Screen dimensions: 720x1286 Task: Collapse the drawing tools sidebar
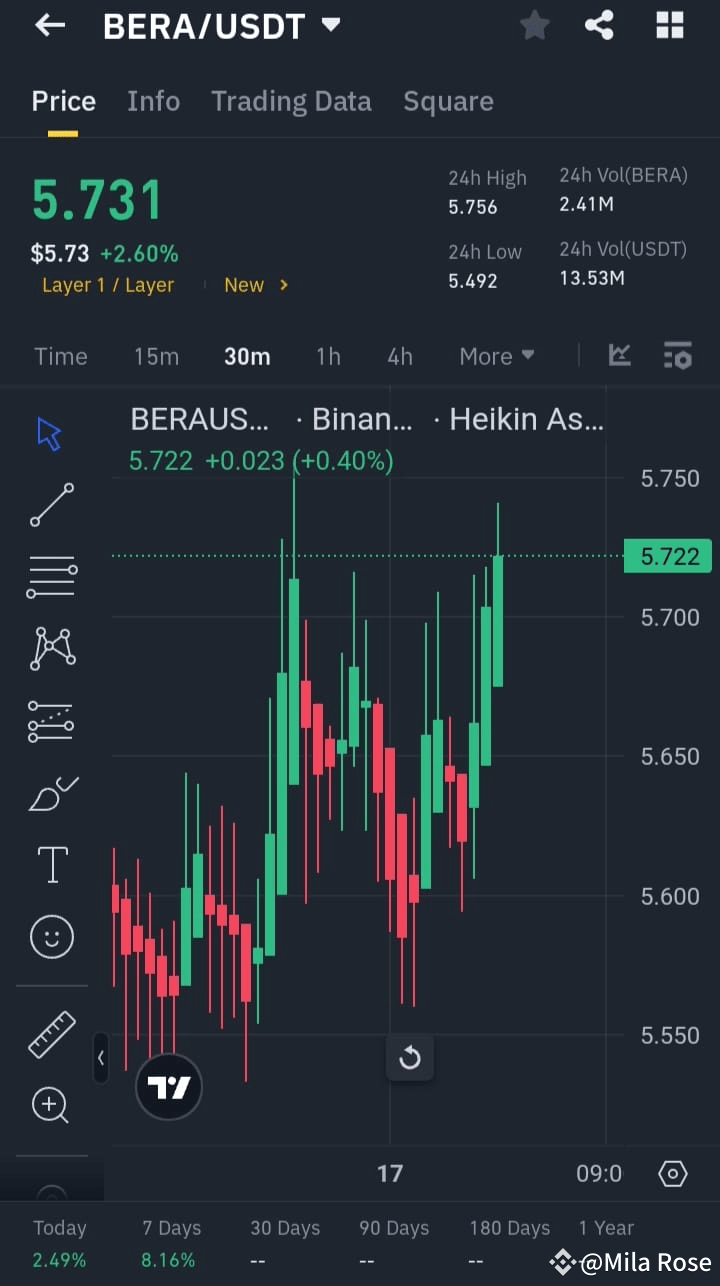tap(101, 1057)
